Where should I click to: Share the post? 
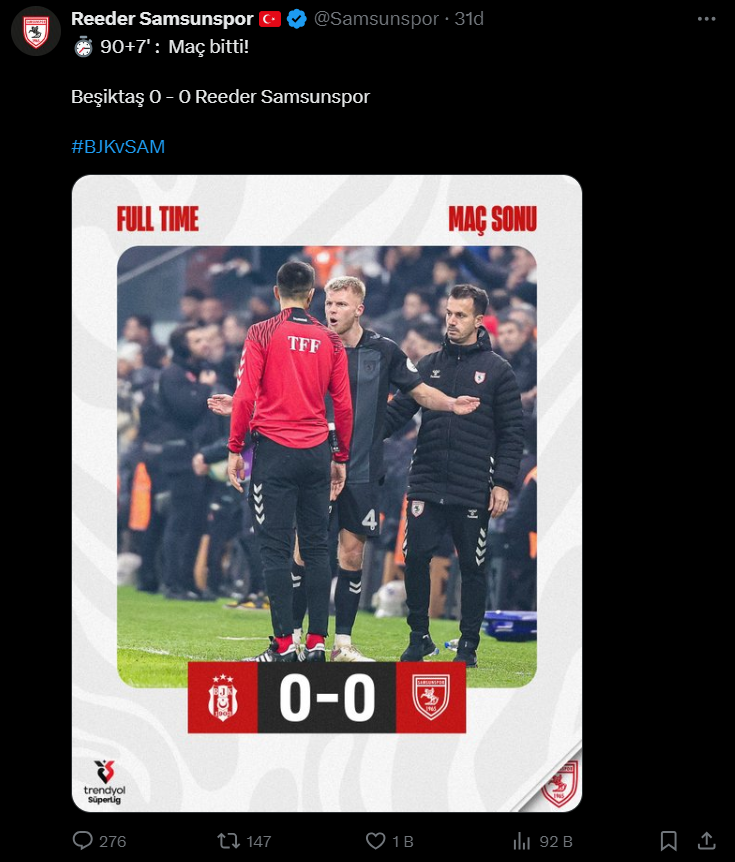click(706, 841)
